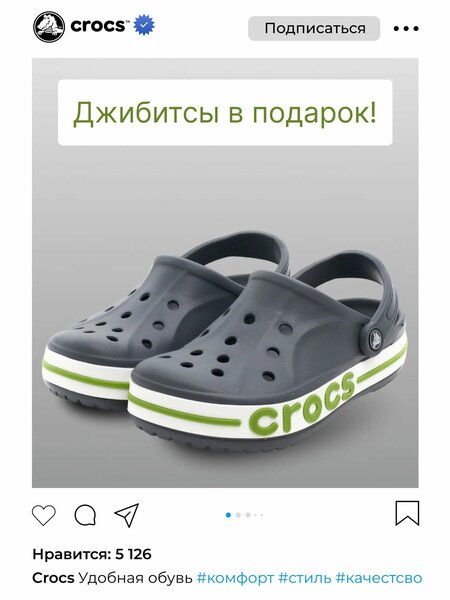
Task: Open the three-dot overflow menu
Action: [x=406, y=28]
